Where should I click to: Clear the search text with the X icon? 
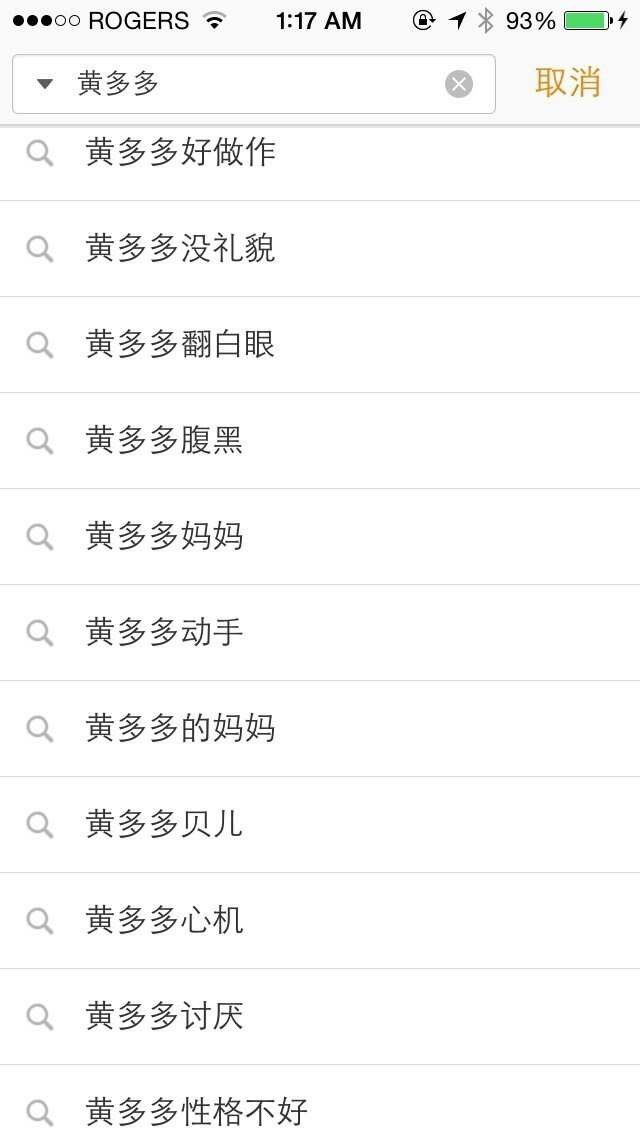click(x=459, y=84)
